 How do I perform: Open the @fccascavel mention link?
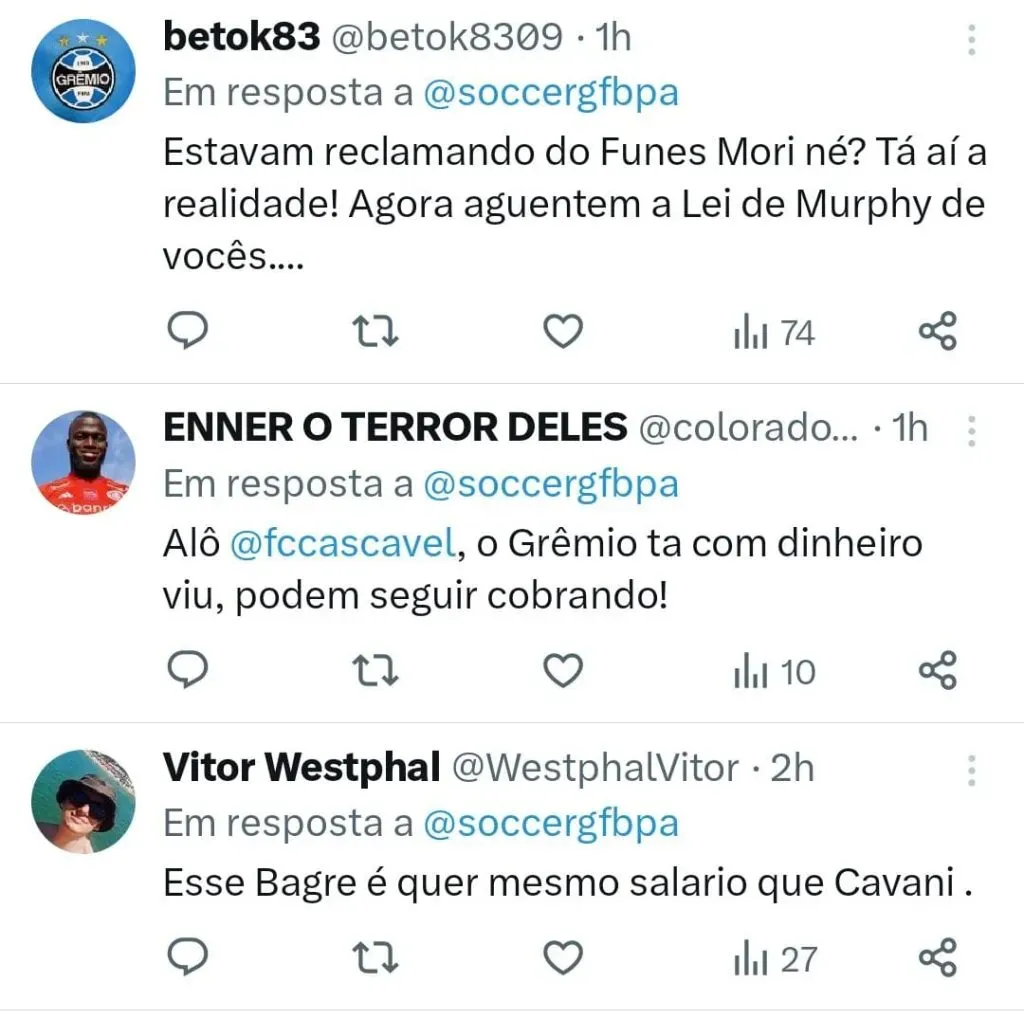point(342,545)
